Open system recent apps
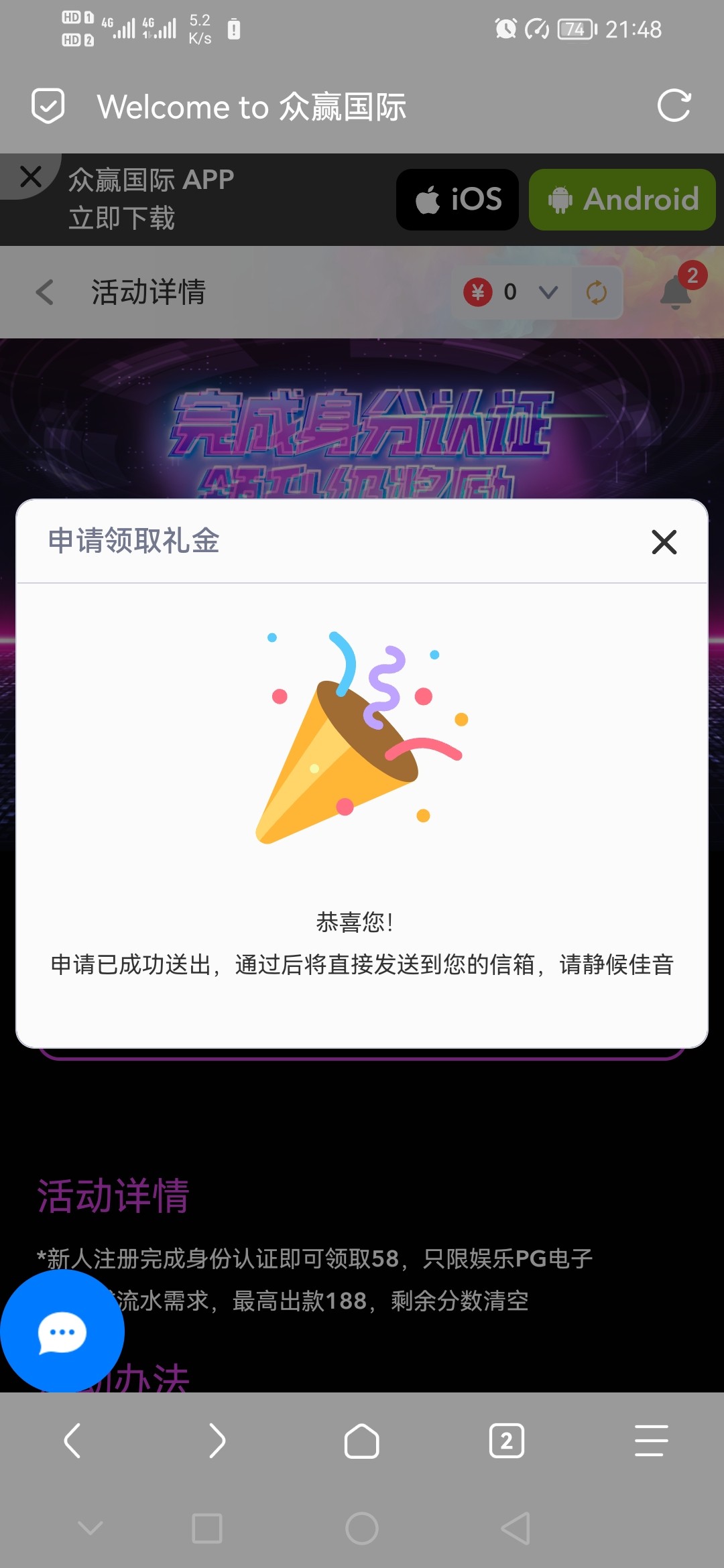Viewport: 724px width, 1568px height. click(x=207, y=1528)
